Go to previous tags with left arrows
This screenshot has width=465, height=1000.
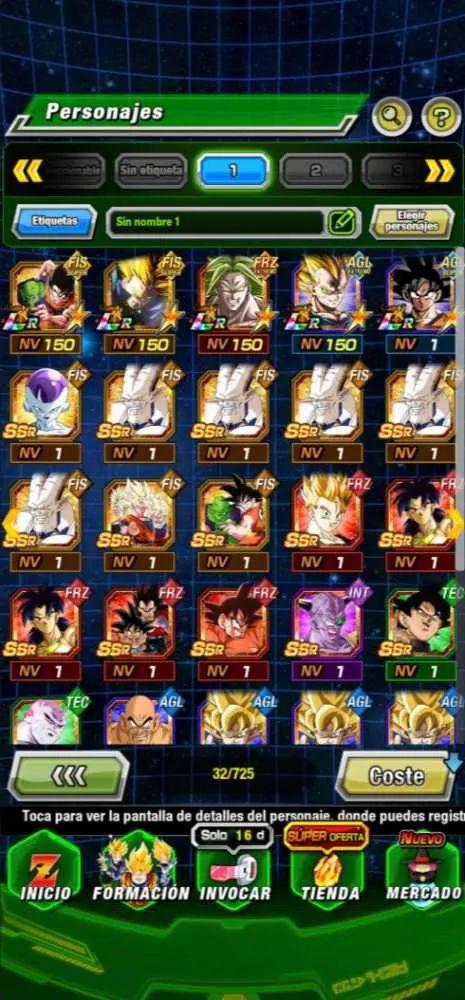(x=27, y=171)
